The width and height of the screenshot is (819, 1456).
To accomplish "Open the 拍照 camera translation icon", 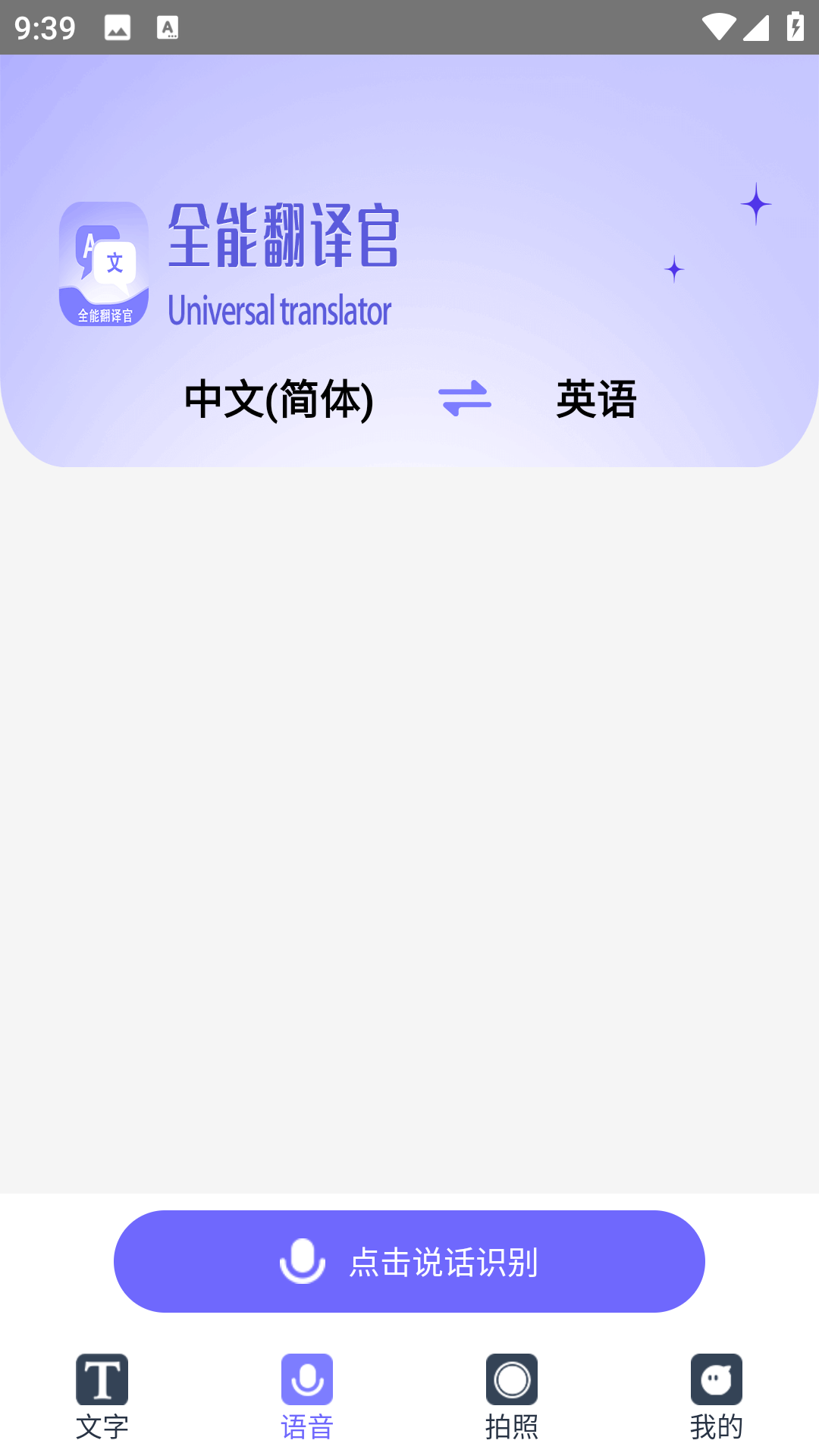I will 511,1380.
